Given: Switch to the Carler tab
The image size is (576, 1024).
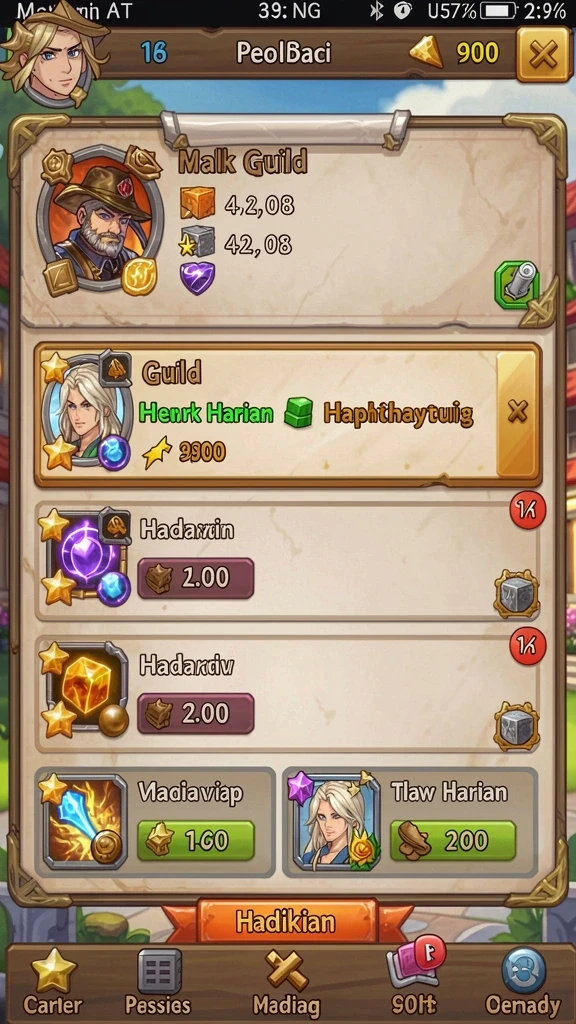Looking at the screenshot, I should (52, 981).
